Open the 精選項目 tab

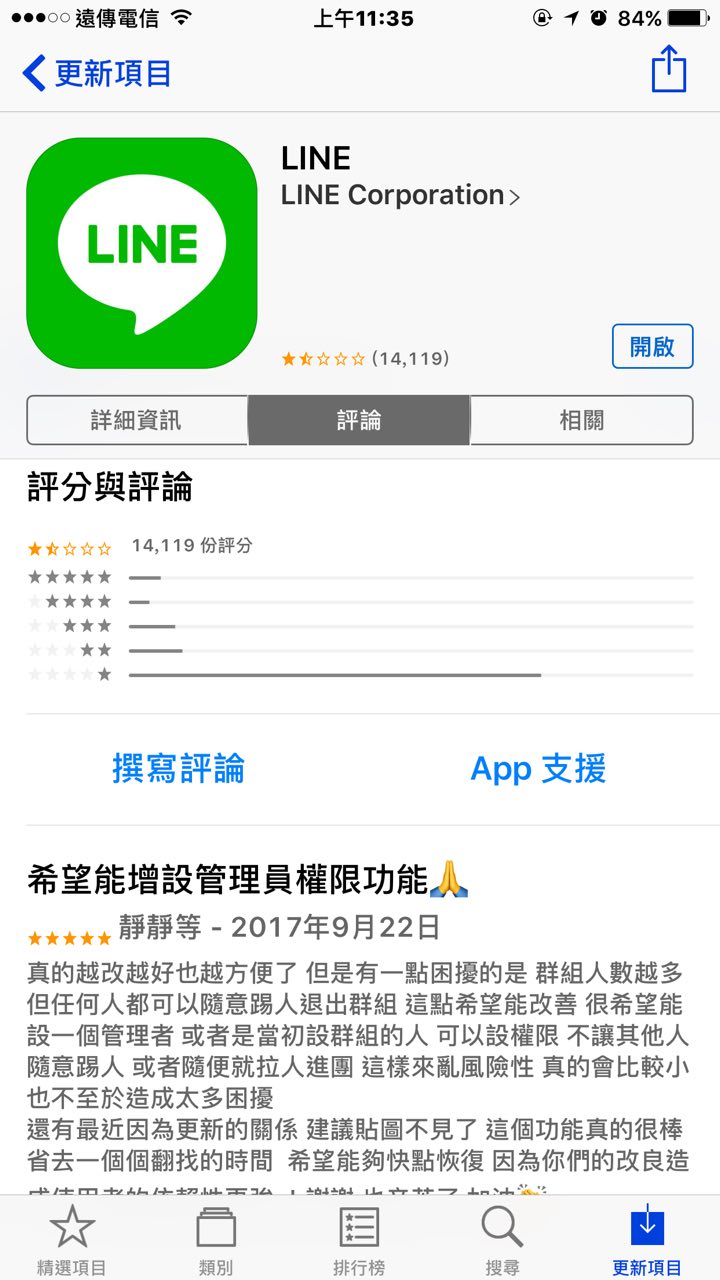pyautogui.click(x=71, y=1240)
